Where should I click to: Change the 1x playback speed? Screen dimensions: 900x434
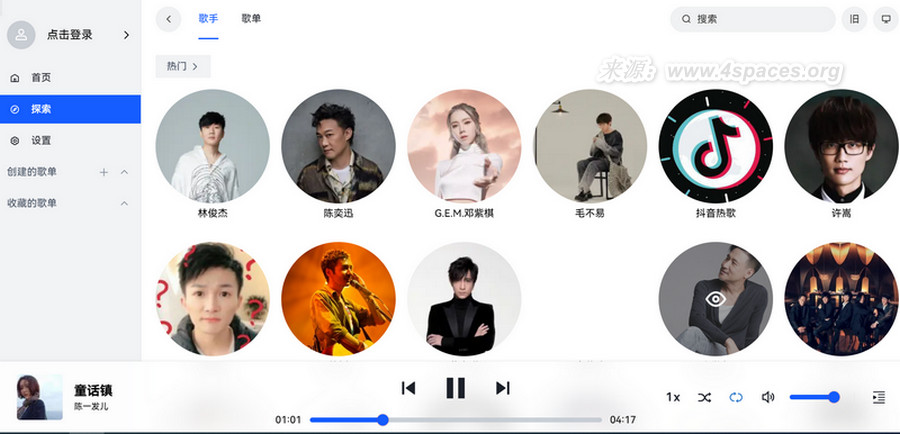point(673,397)
